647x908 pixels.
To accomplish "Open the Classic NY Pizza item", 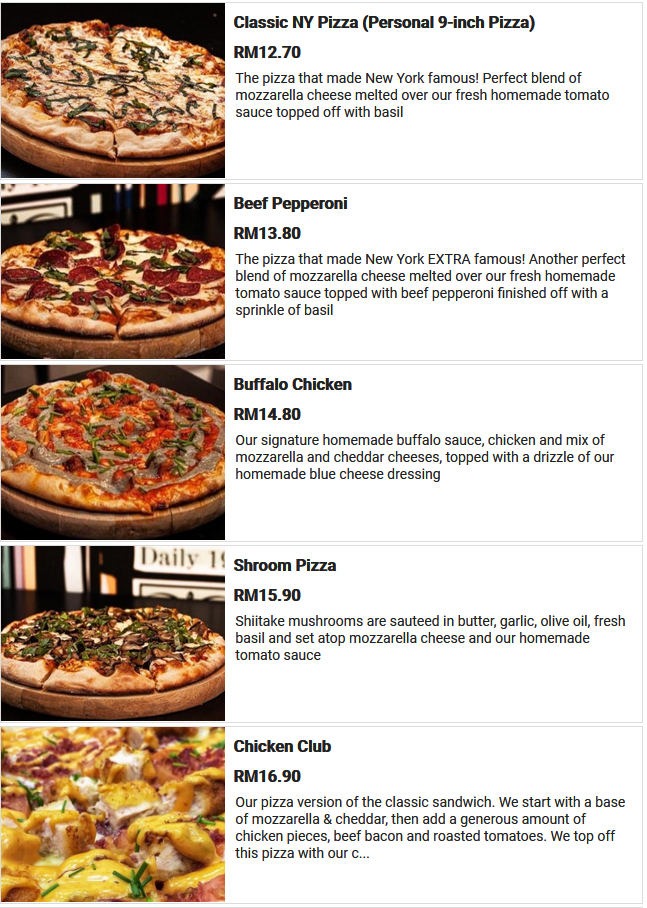I will [384, 23].
